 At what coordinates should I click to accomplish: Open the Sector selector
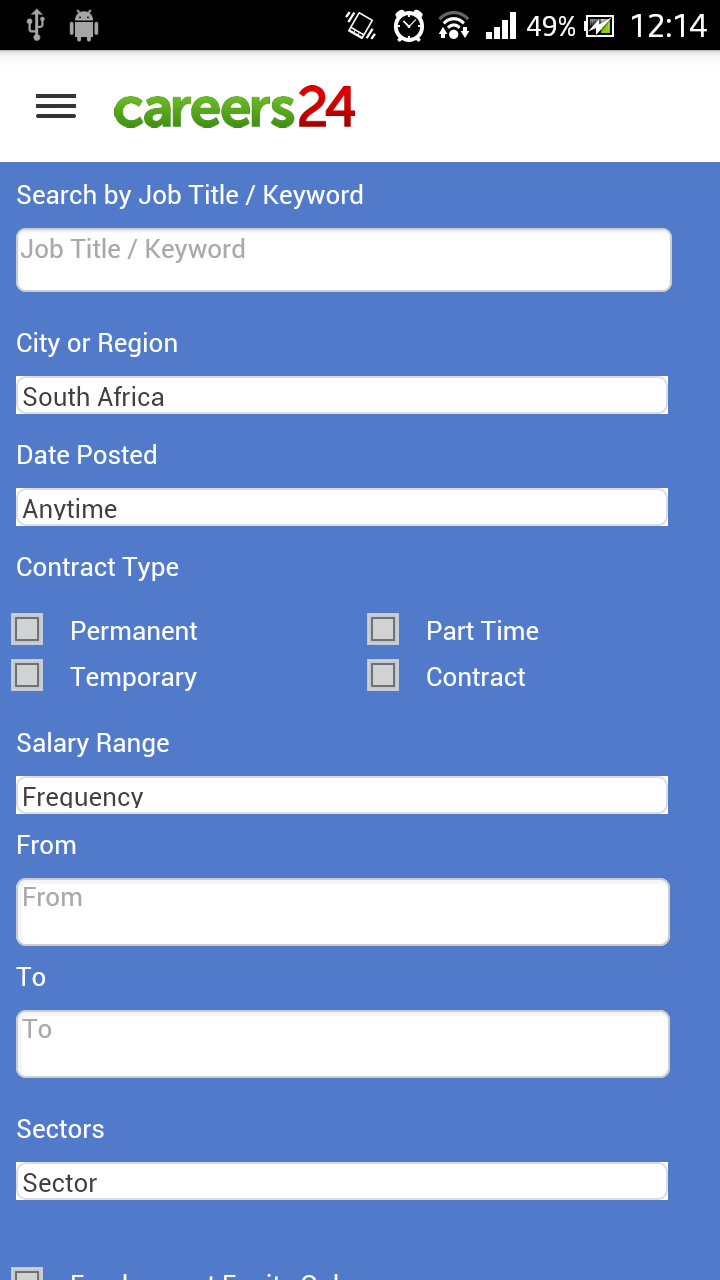point(341,1181)
